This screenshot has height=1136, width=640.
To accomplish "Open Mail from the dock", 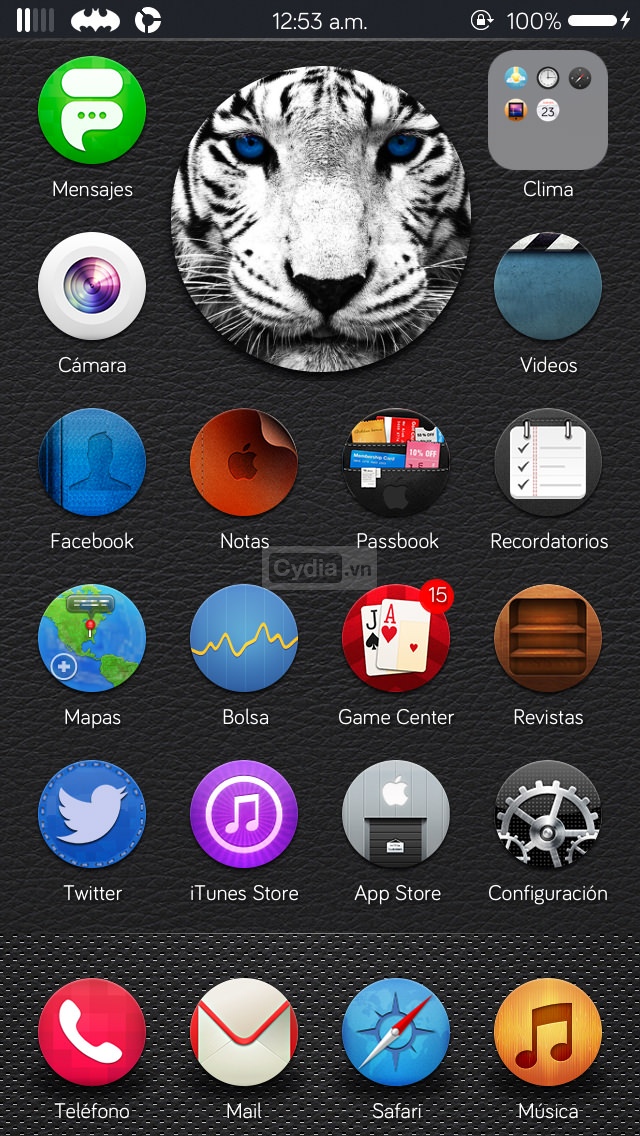I will point(244,1033).
